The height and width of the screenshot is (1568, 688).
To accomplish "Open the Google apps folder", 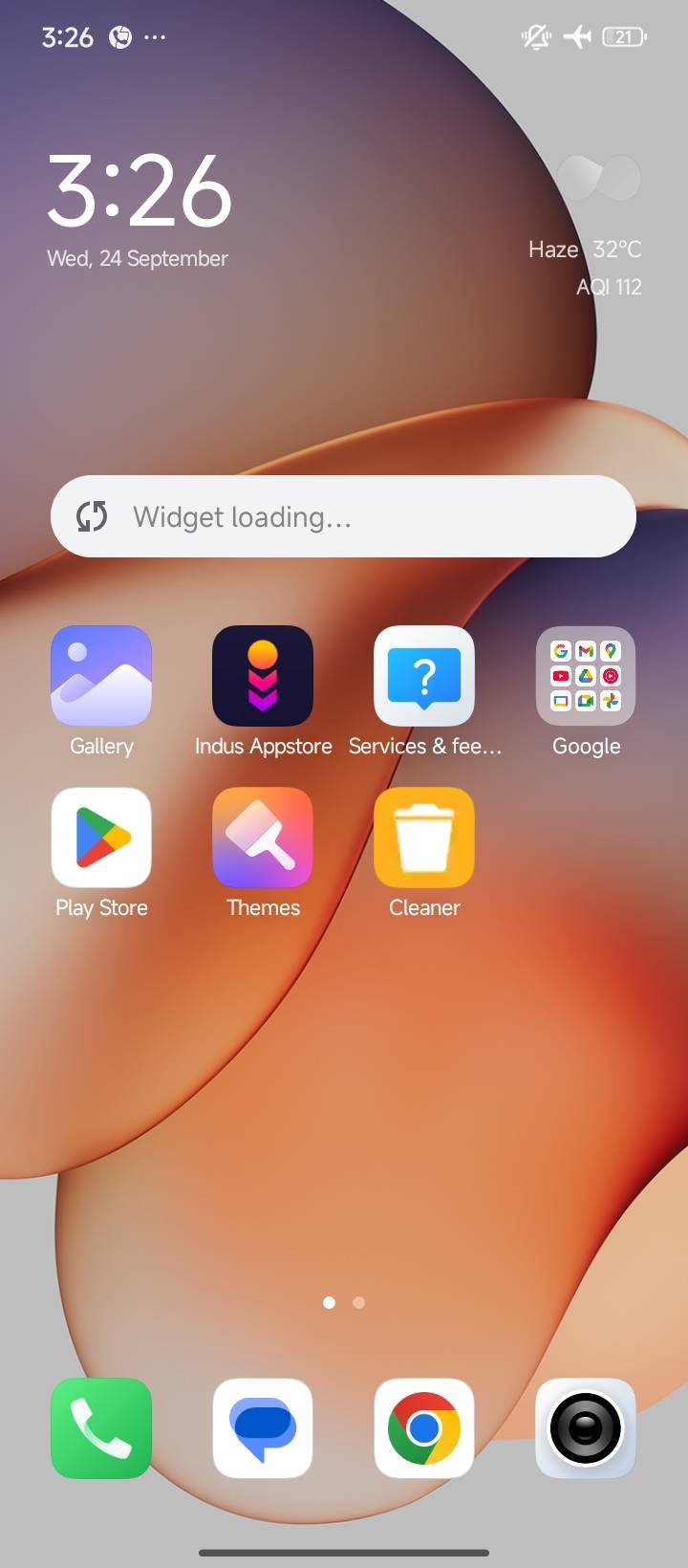I will pyautogui.click(x=586, y=676).
